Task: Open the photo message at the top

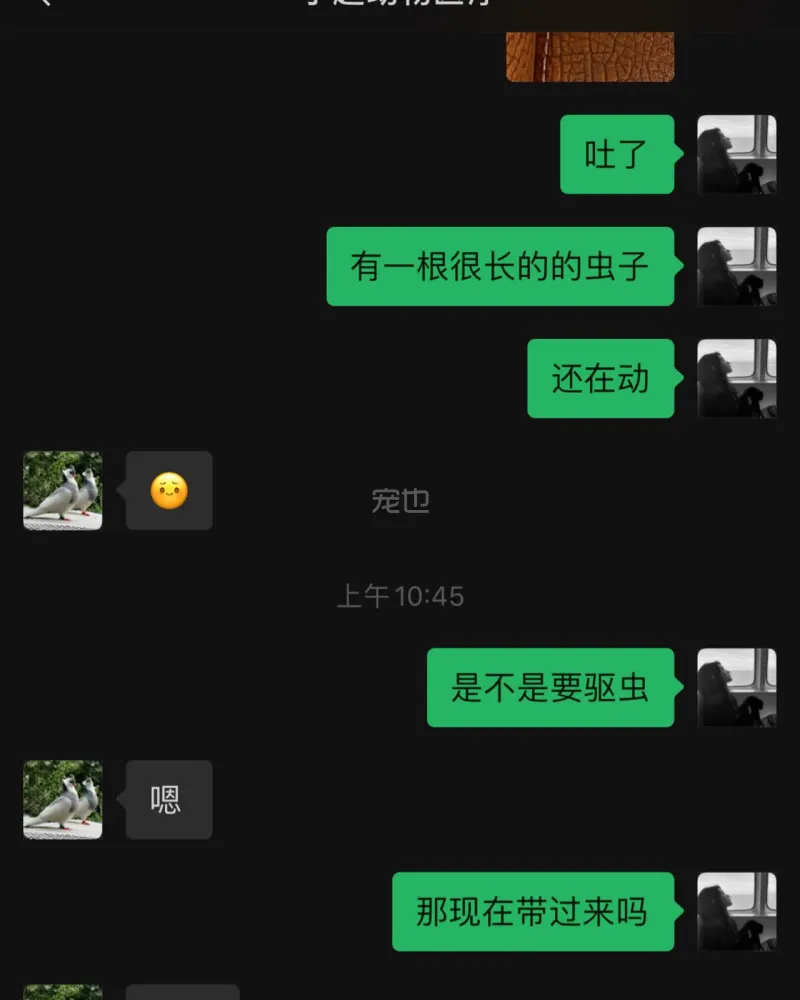Action: (x=590, y=56)
